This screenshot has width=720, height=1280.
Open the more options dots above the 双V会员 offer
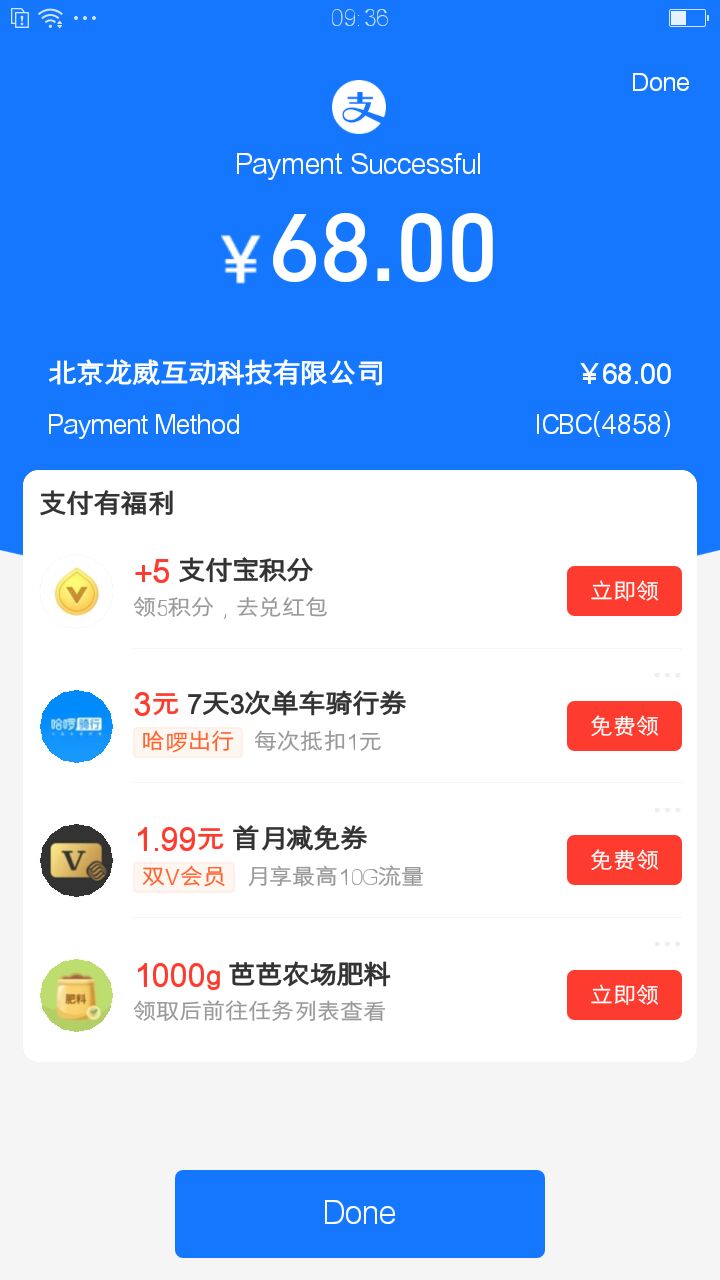tap(667, 810)
